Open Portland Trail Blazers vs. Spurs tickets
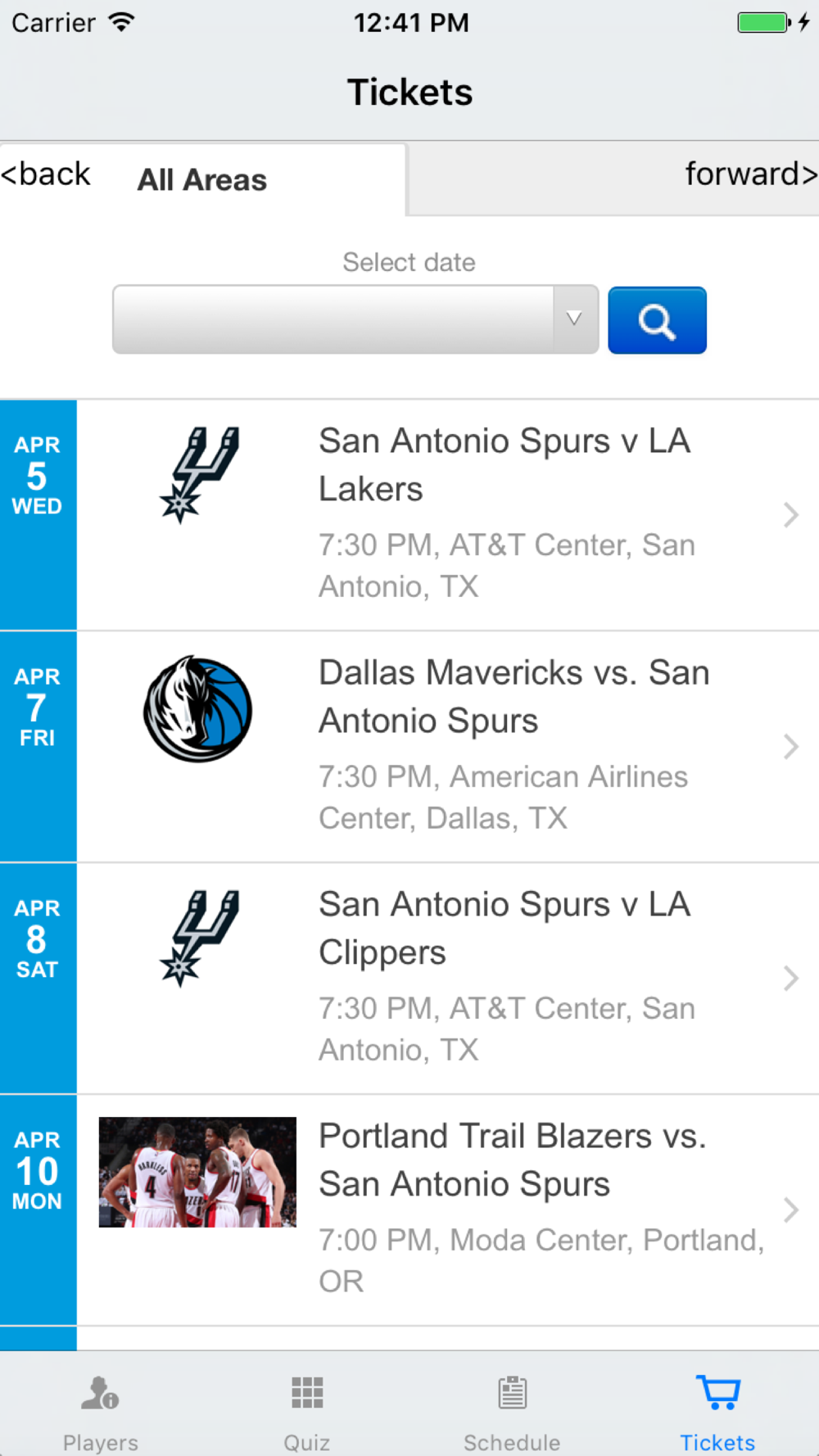 pos(409,1210)
